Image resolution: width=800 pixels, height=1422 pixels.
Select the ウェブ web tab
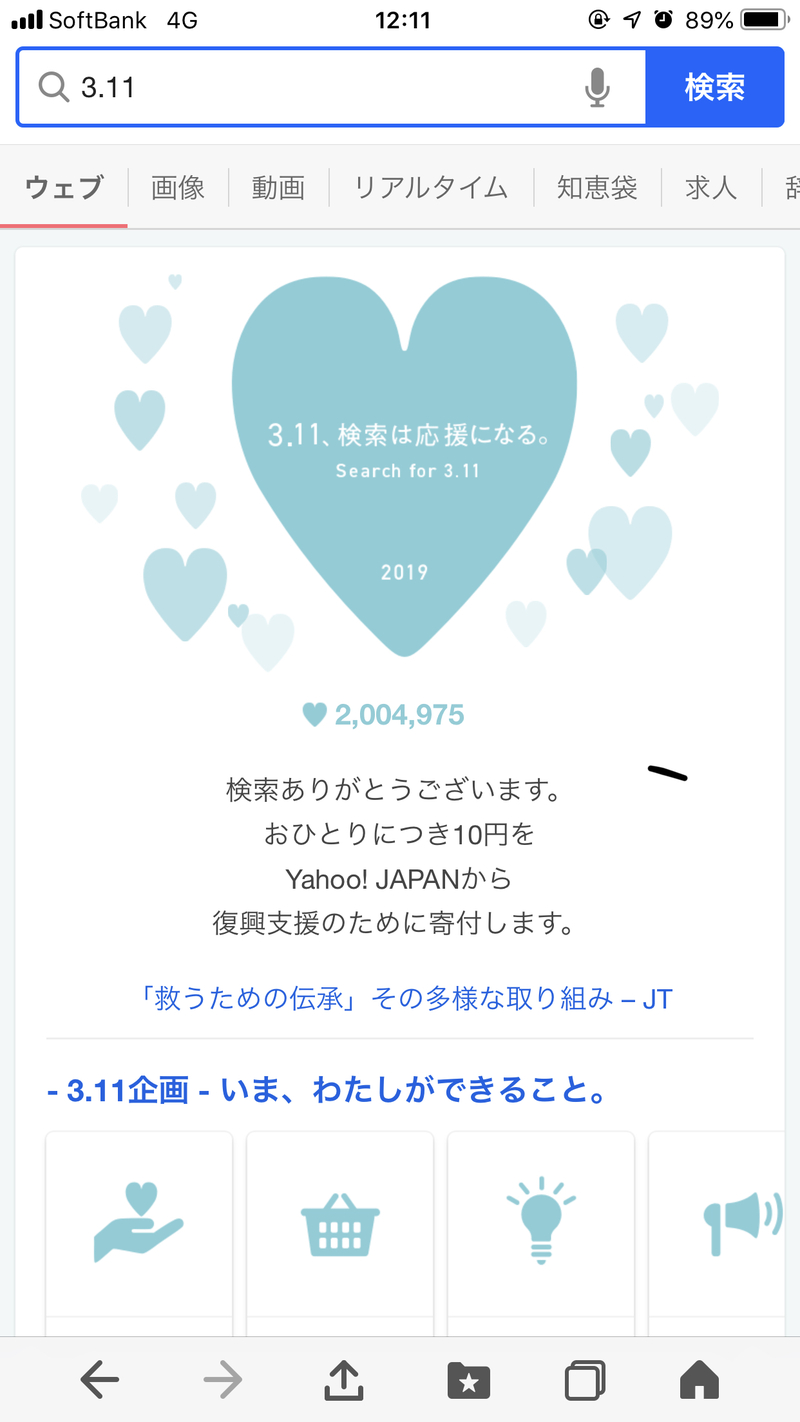[x=64, y=187]
